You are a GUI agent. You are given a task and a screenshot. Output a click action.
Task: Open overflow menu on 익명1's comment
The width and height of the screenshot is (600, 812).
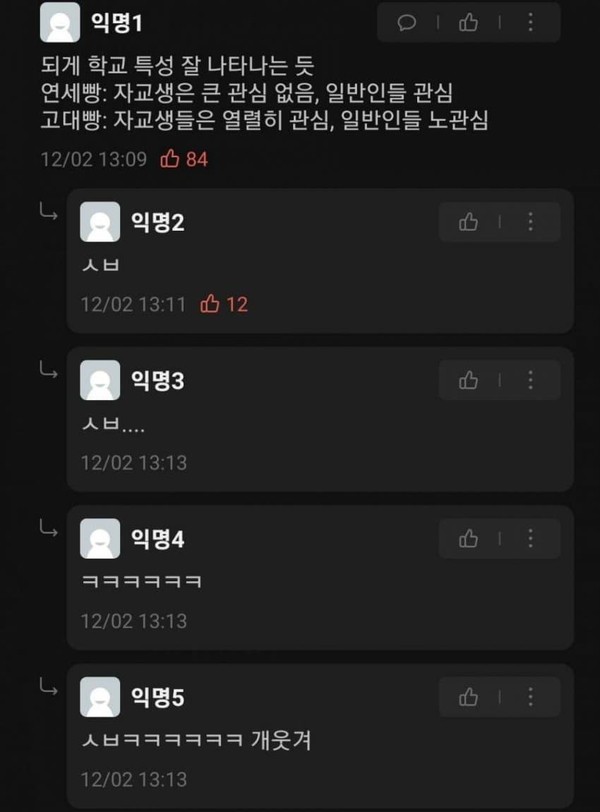pos(530,23)
